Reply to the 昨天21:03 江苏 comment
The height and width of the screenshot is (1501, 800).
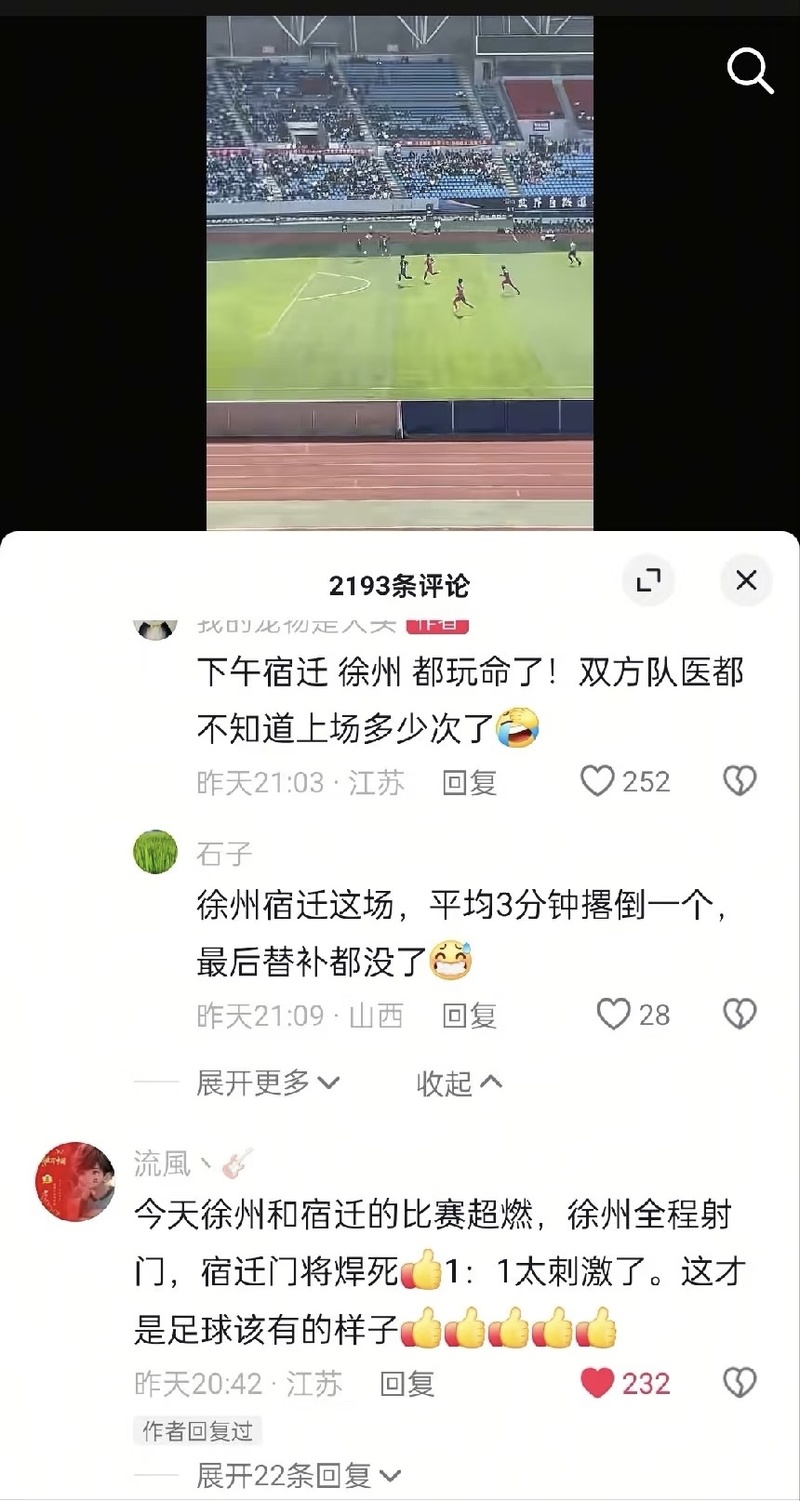(x=469, y=782)
